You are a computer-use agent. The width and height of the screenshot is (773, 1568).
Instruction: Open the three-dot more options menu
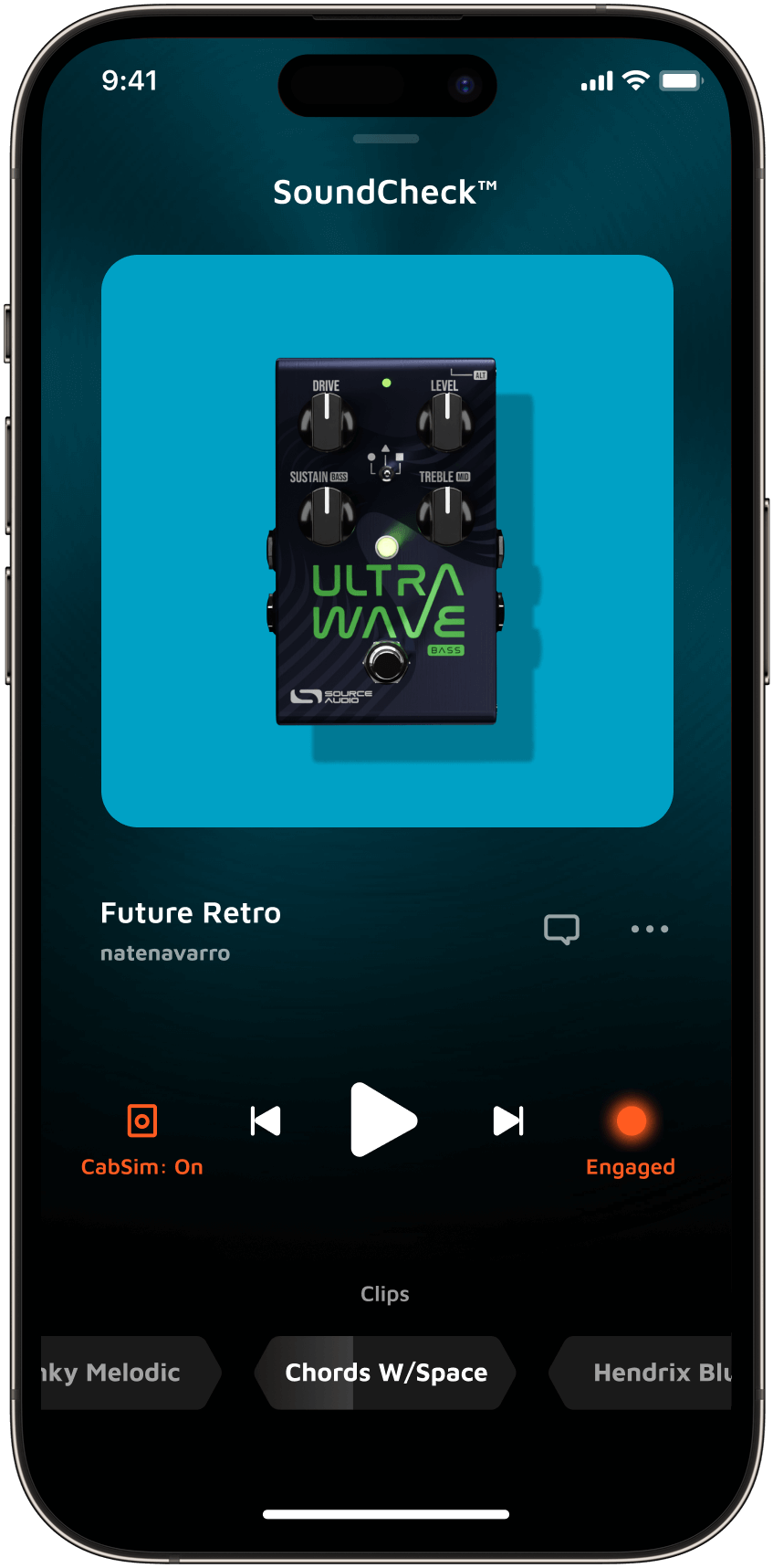[x=650, y=929]
